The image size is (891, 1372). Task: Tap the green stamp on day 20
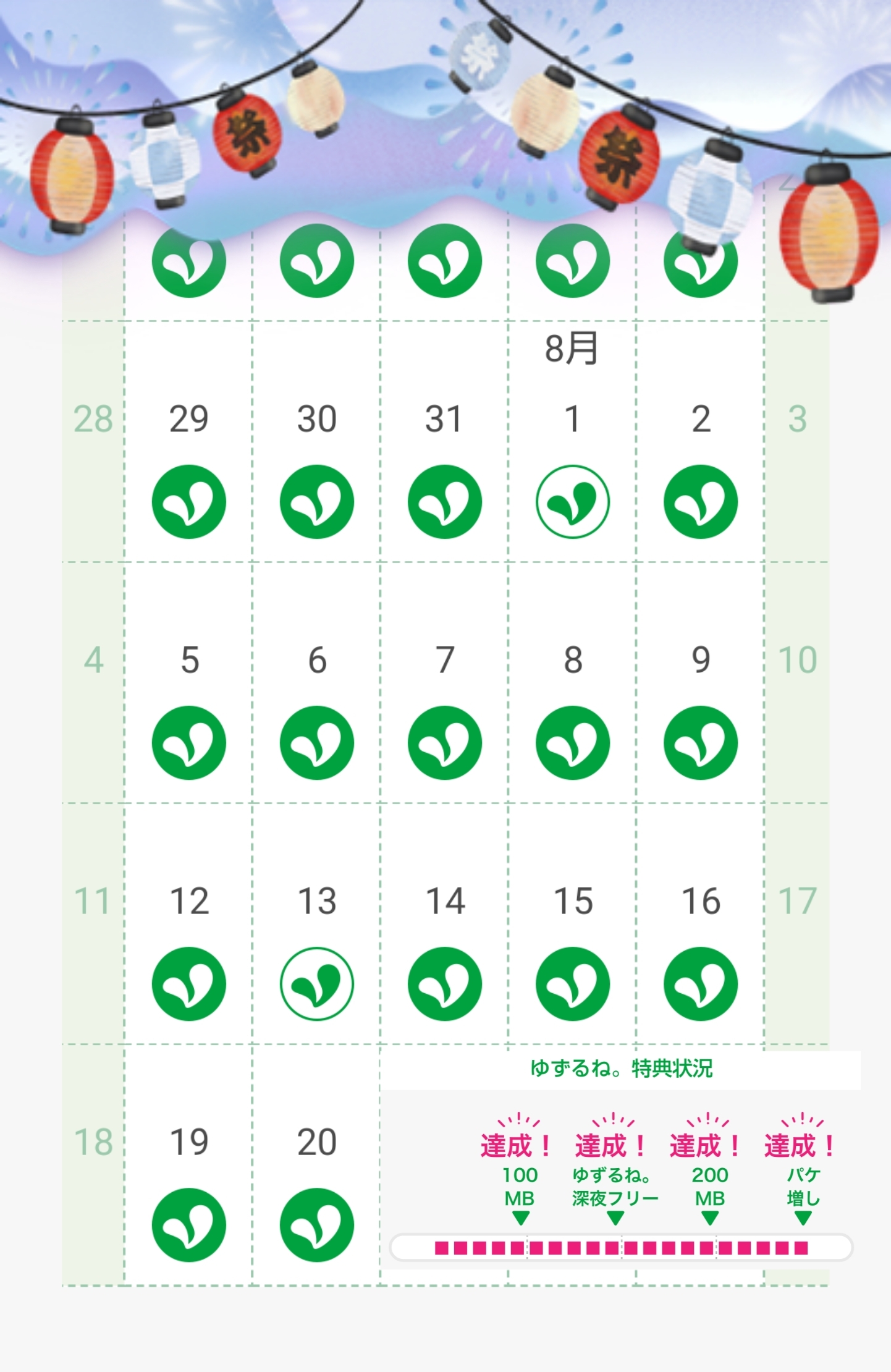point(316,1224)
